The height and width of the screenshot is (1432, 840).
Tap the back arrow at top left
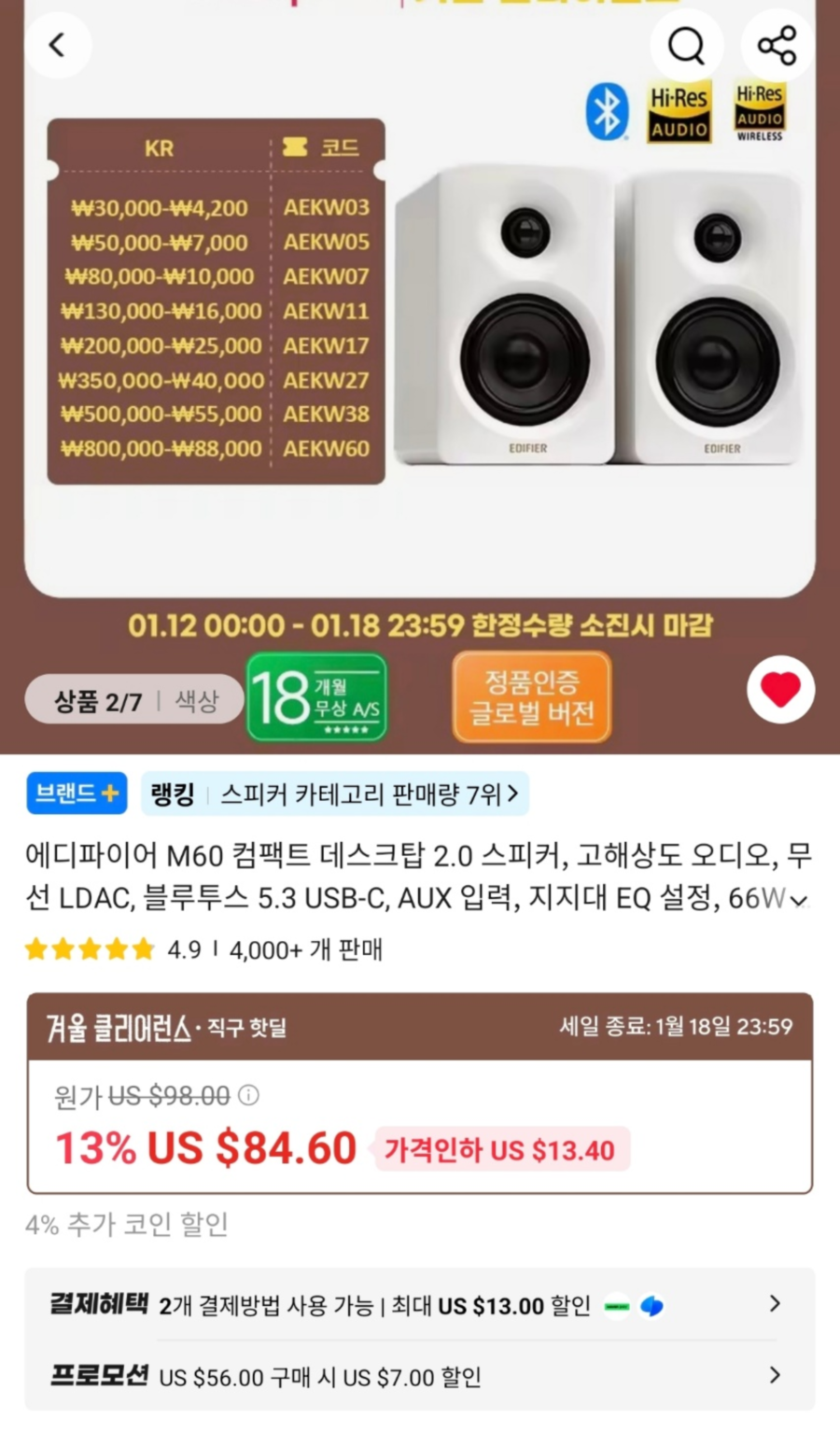click(x=59, y=44)
